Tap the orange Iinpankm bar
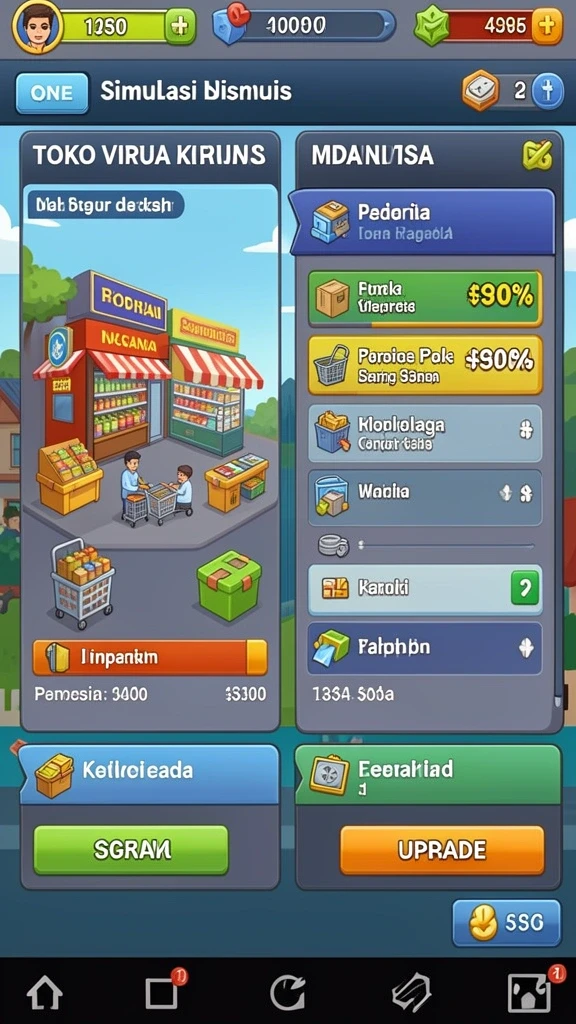The height and width of the screenshot is (1024, 576). click(x=150, y=657)
